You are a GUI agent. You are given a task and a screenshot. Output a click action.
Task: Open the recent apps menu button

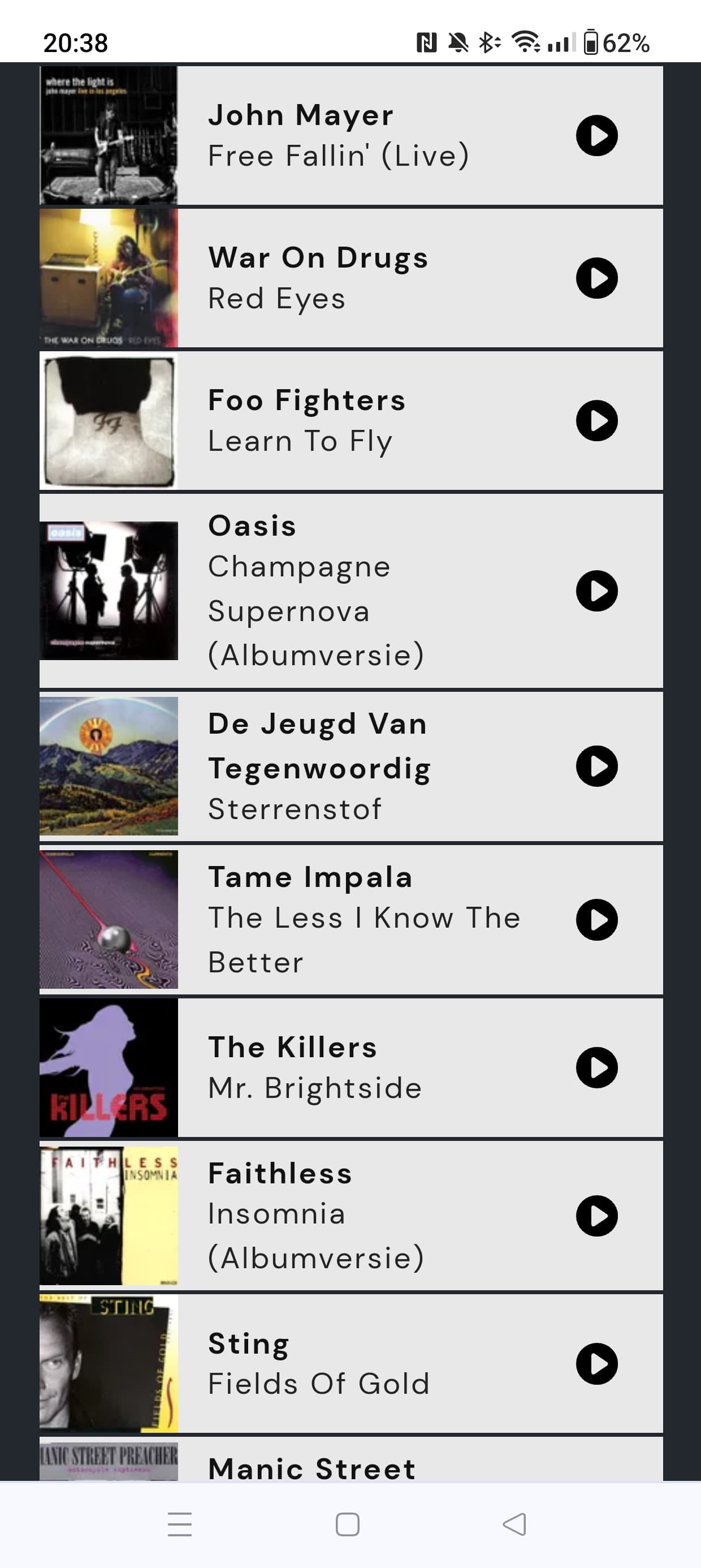pos(180,1524)
